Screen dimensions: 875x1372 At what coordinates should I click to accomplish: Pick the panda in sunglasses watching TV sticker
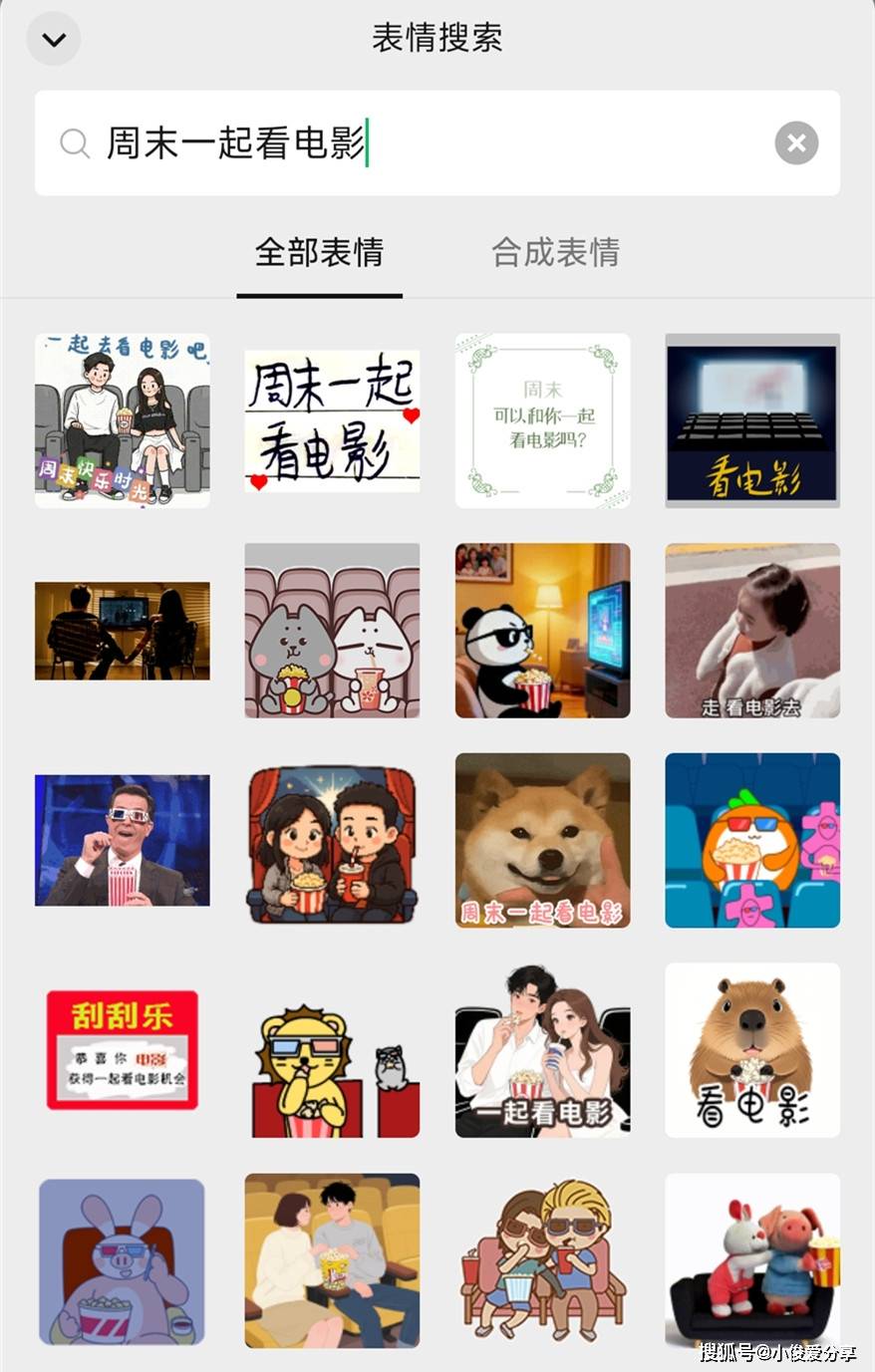pos(542,631)
